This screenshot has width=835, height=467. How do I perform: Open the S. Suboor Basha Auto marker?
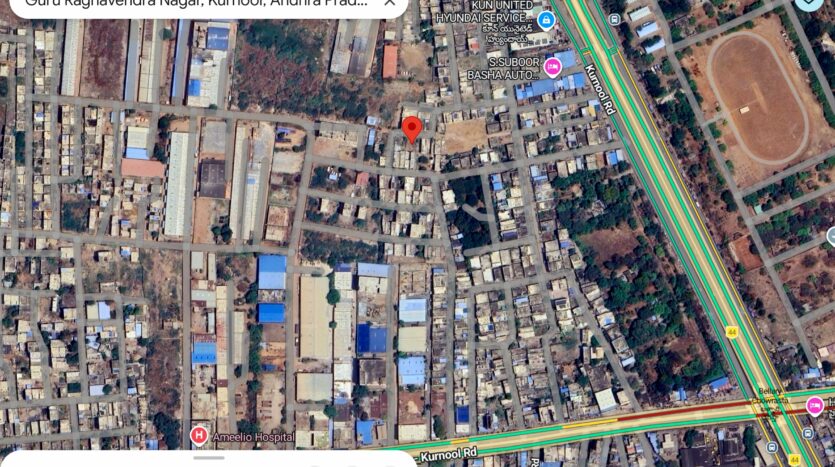pos(553,67)
